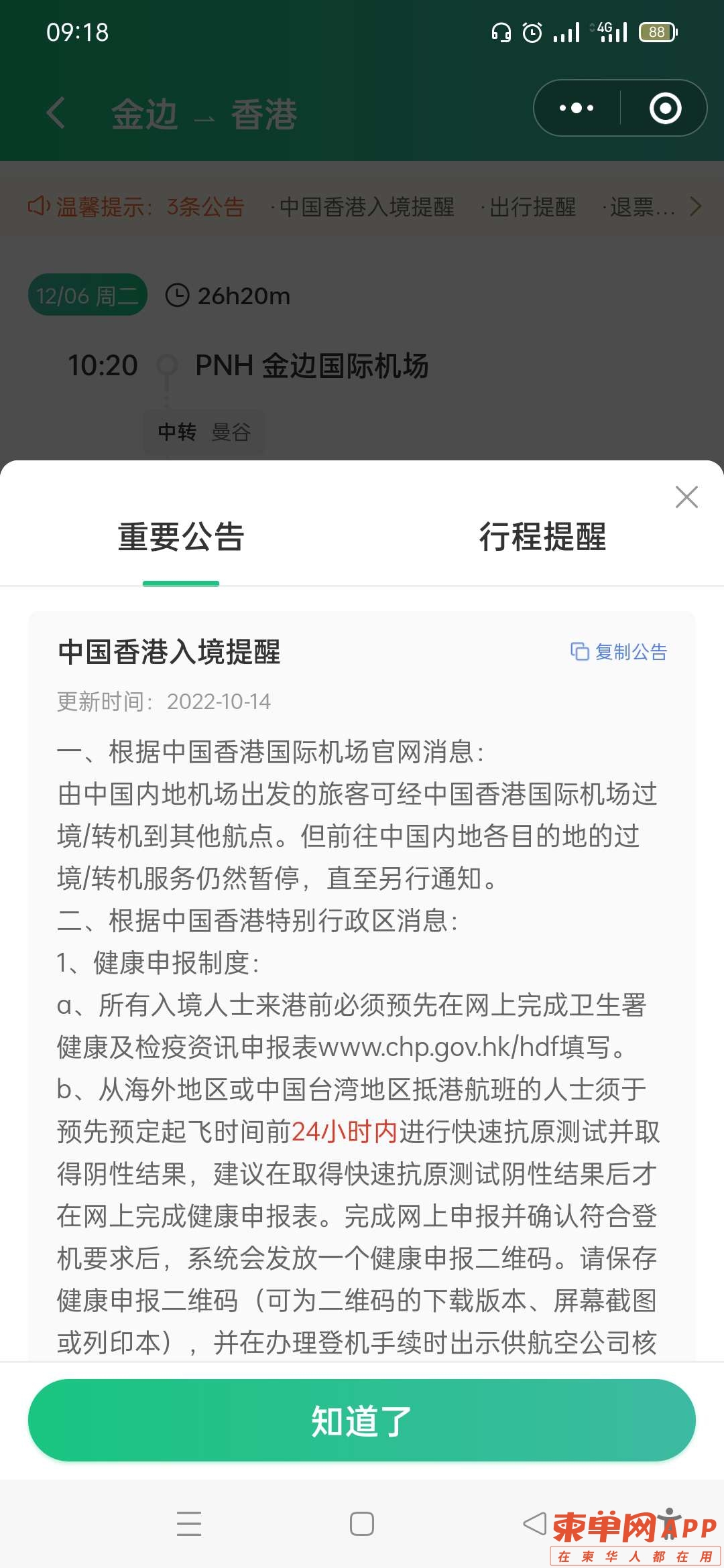
Task: Go back from the 金边–香港 page
Action: pyautogui.click(x=56, y=113)
